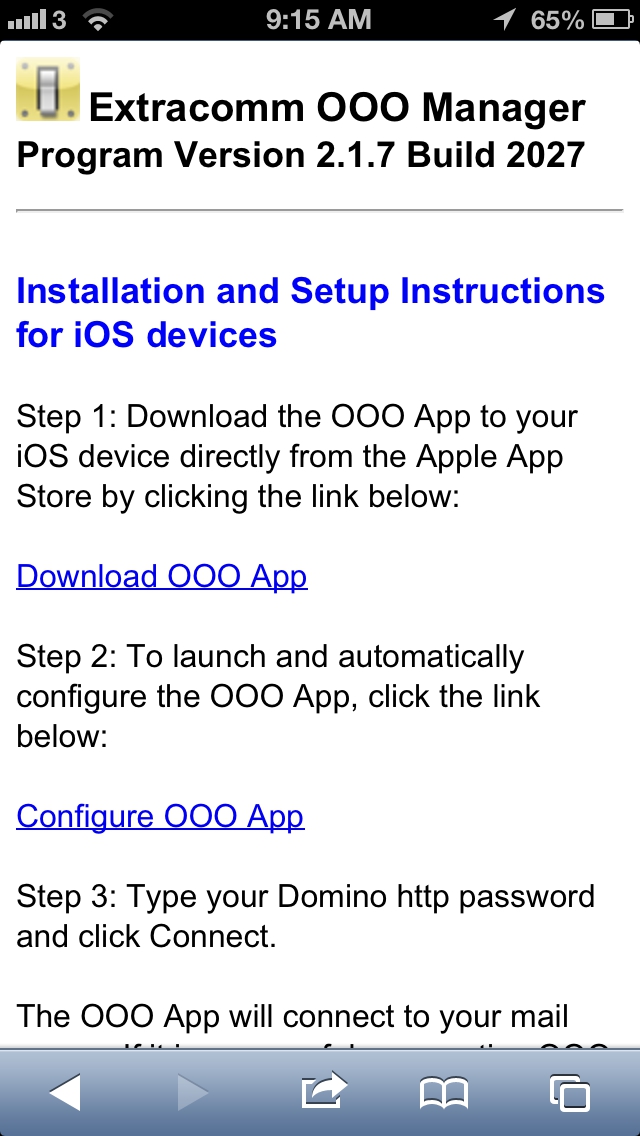This screenshot has width=640, height=1136.
Task: Go forward with the browser's forward arrow
Action: coord(192,1091)
